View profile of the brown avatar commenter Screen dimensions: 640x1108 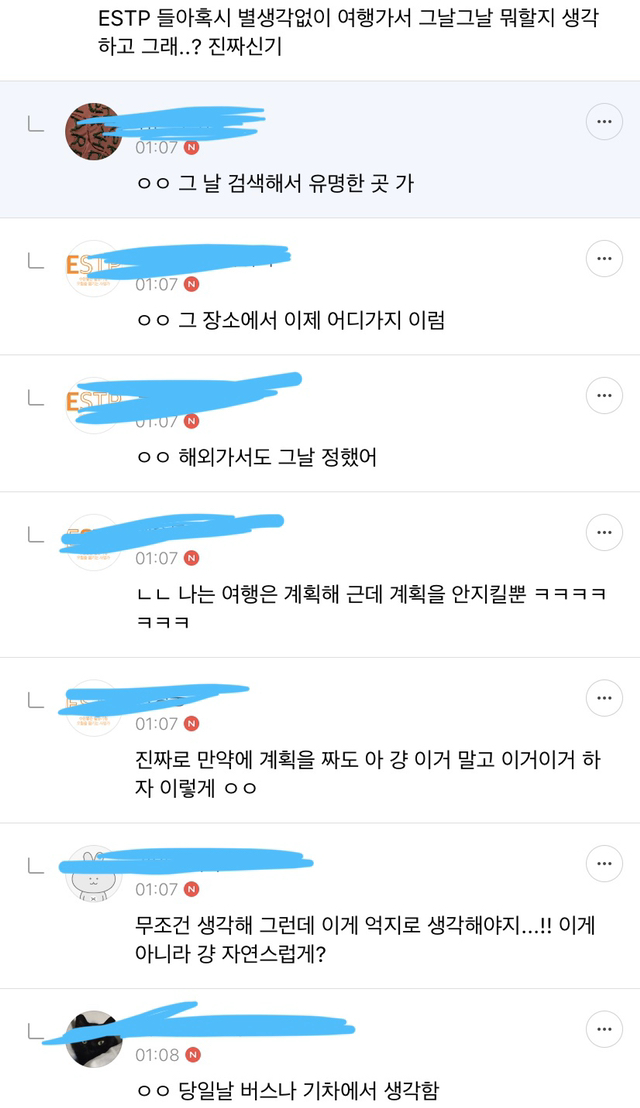click(93, 131)
